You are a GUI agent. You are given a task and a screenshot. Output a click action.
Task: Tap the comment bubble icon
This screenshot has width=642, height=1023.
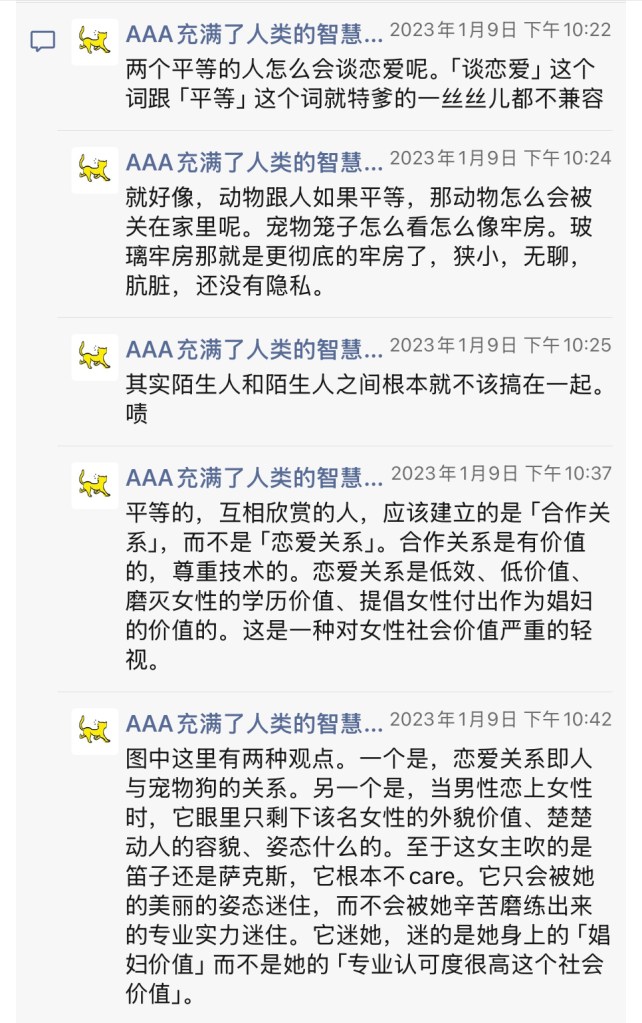click(x=43, y=42)
